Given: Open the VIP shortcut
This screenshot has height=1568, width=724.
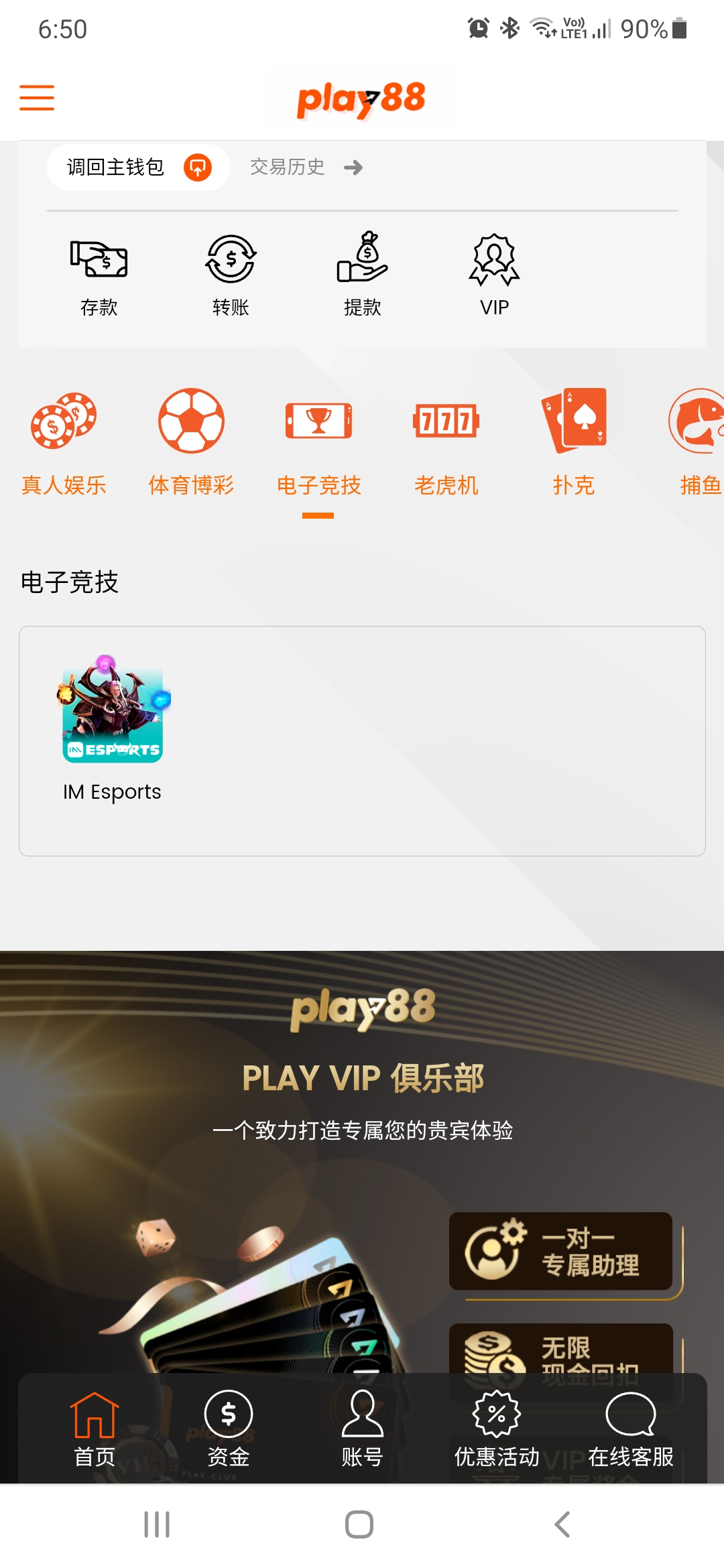Looking at the screenshot, I should (494, 275).
